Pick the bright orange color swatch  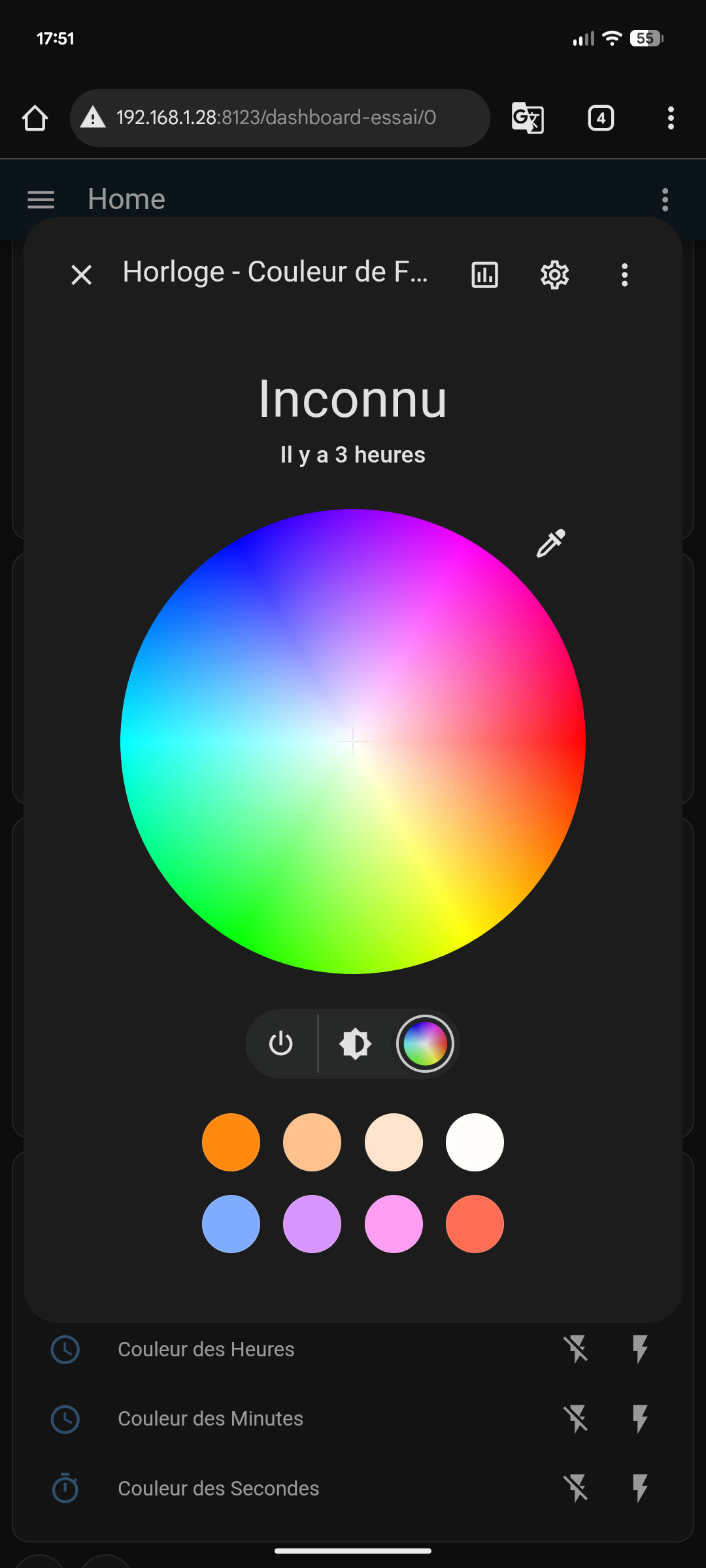click(231, 1142)
